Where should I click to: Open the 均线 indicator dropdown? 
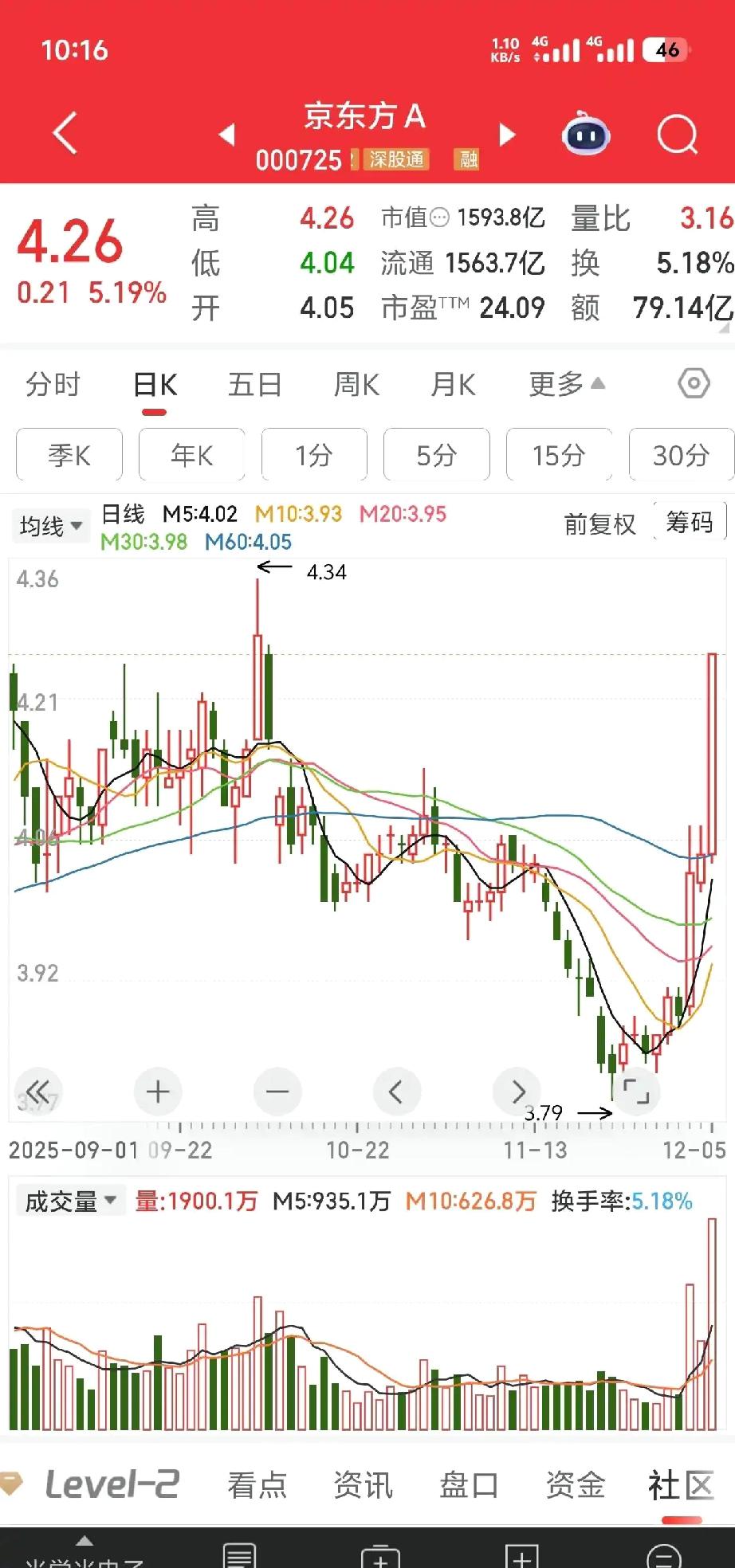(50, 525)
